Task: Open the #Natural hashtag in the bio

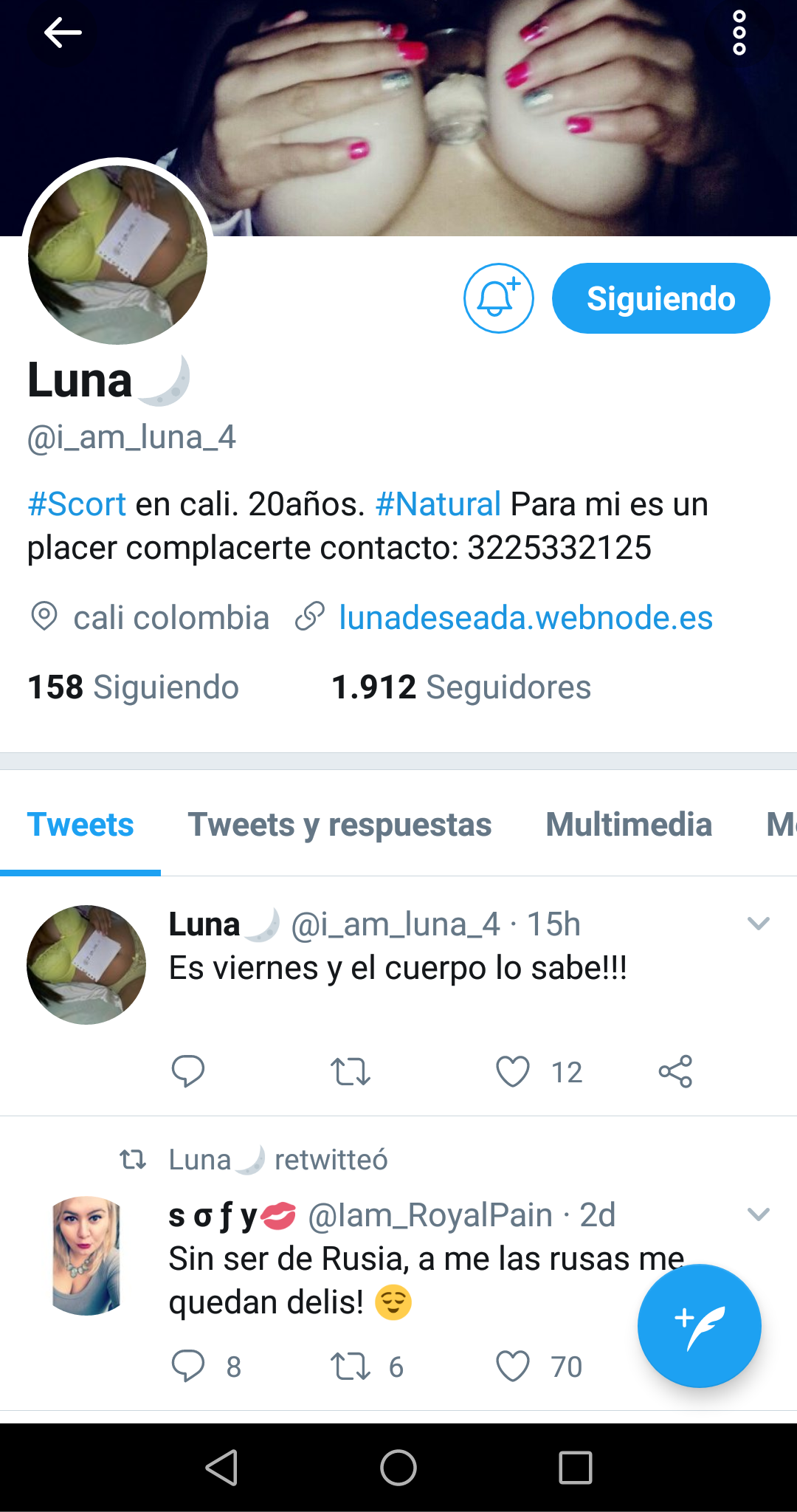Action: pyautogui.click(x=438, y=504)
